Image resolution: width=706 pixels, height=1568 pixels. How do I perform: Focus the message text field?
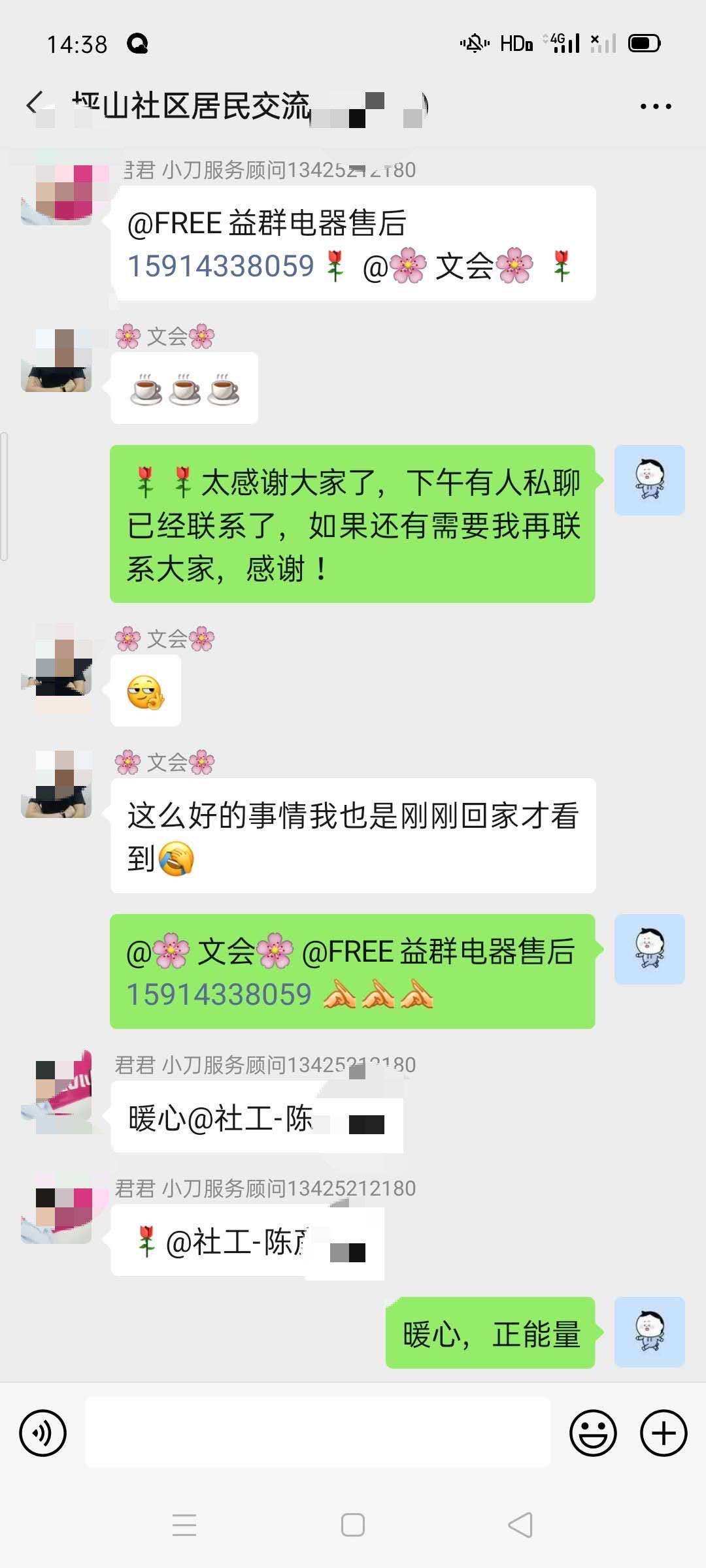click(318, 1433)
